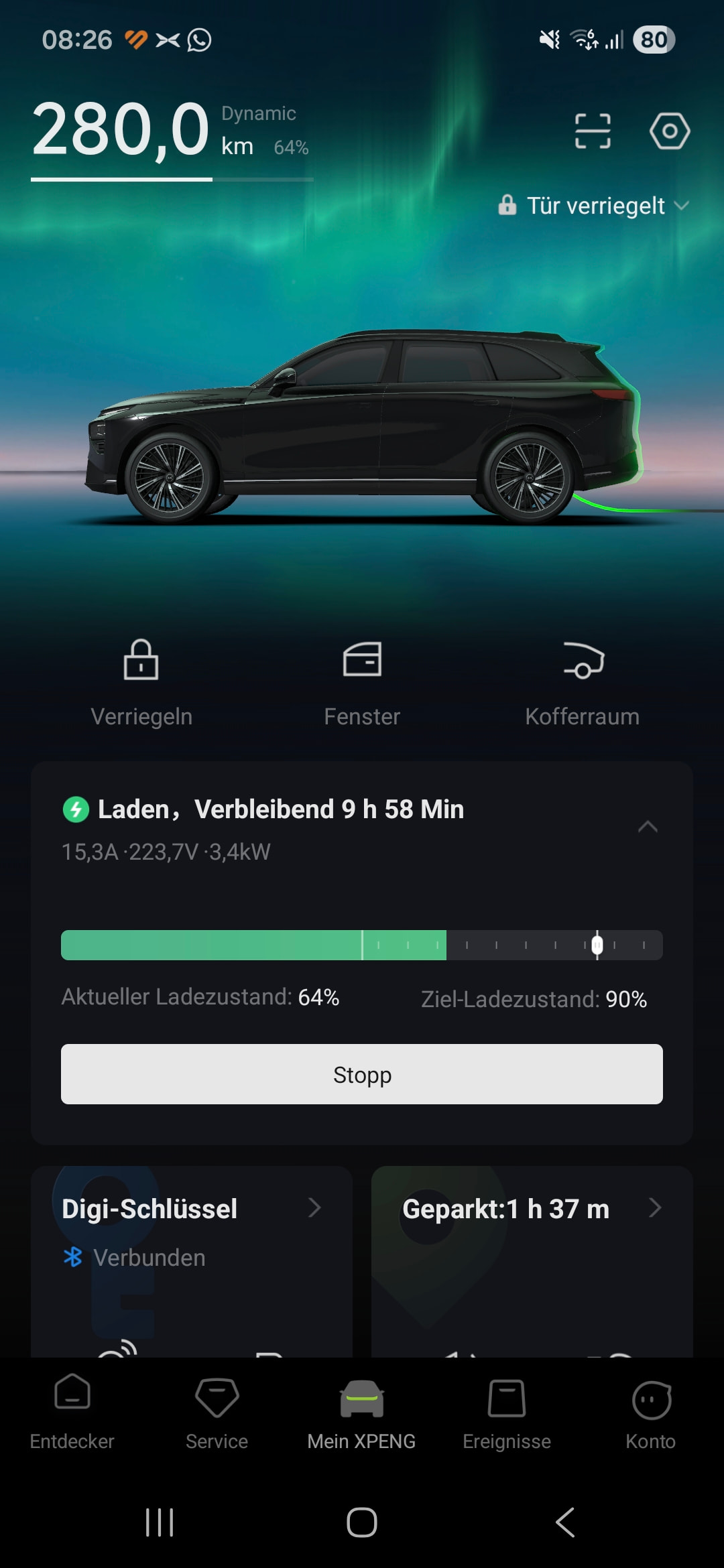Viewport: 724px width, 1568px height.
Task: Tap the Ziel-Ladezustand handle on charge bar
Action: pyautogui.click(x=597, y=945)
